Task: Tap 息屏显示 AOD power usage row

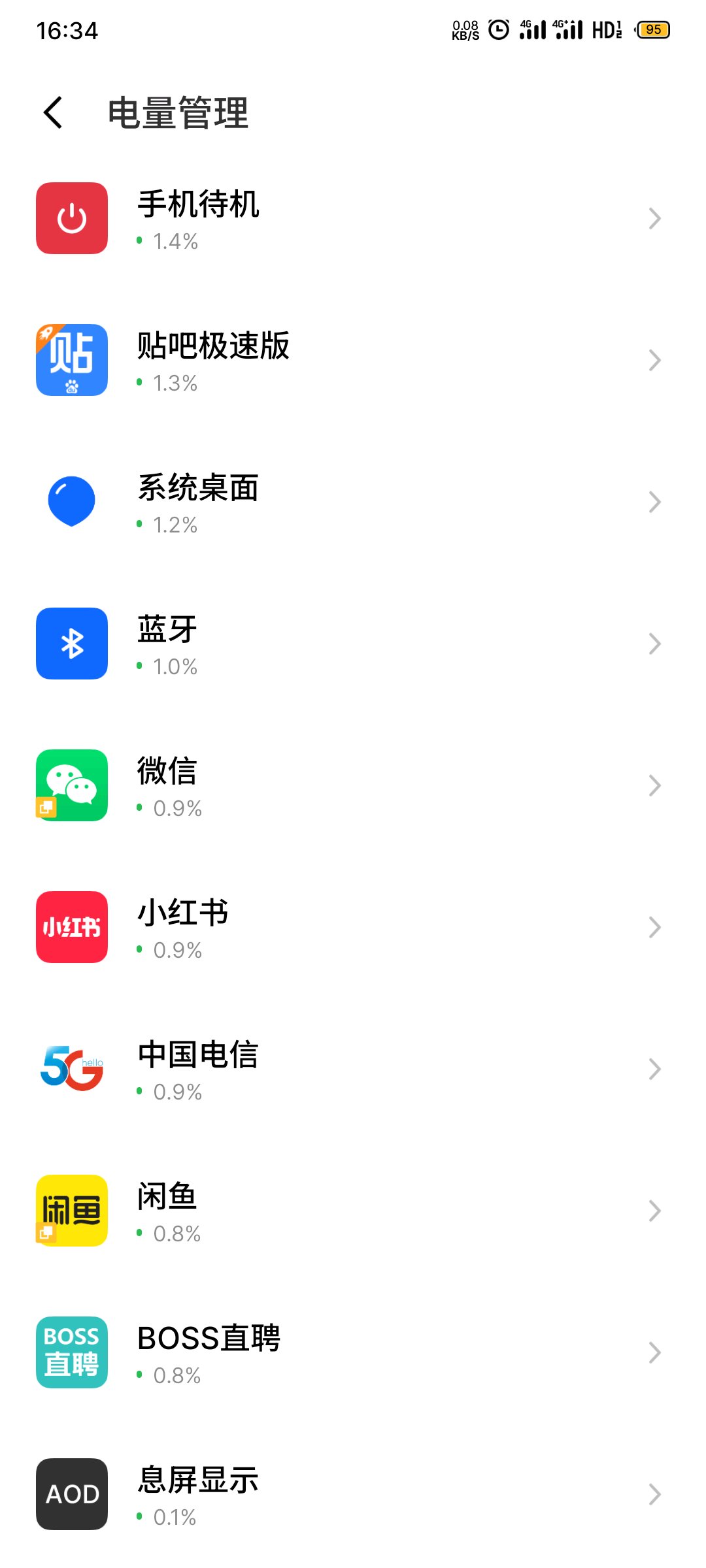Action: tap(353, 1494)
